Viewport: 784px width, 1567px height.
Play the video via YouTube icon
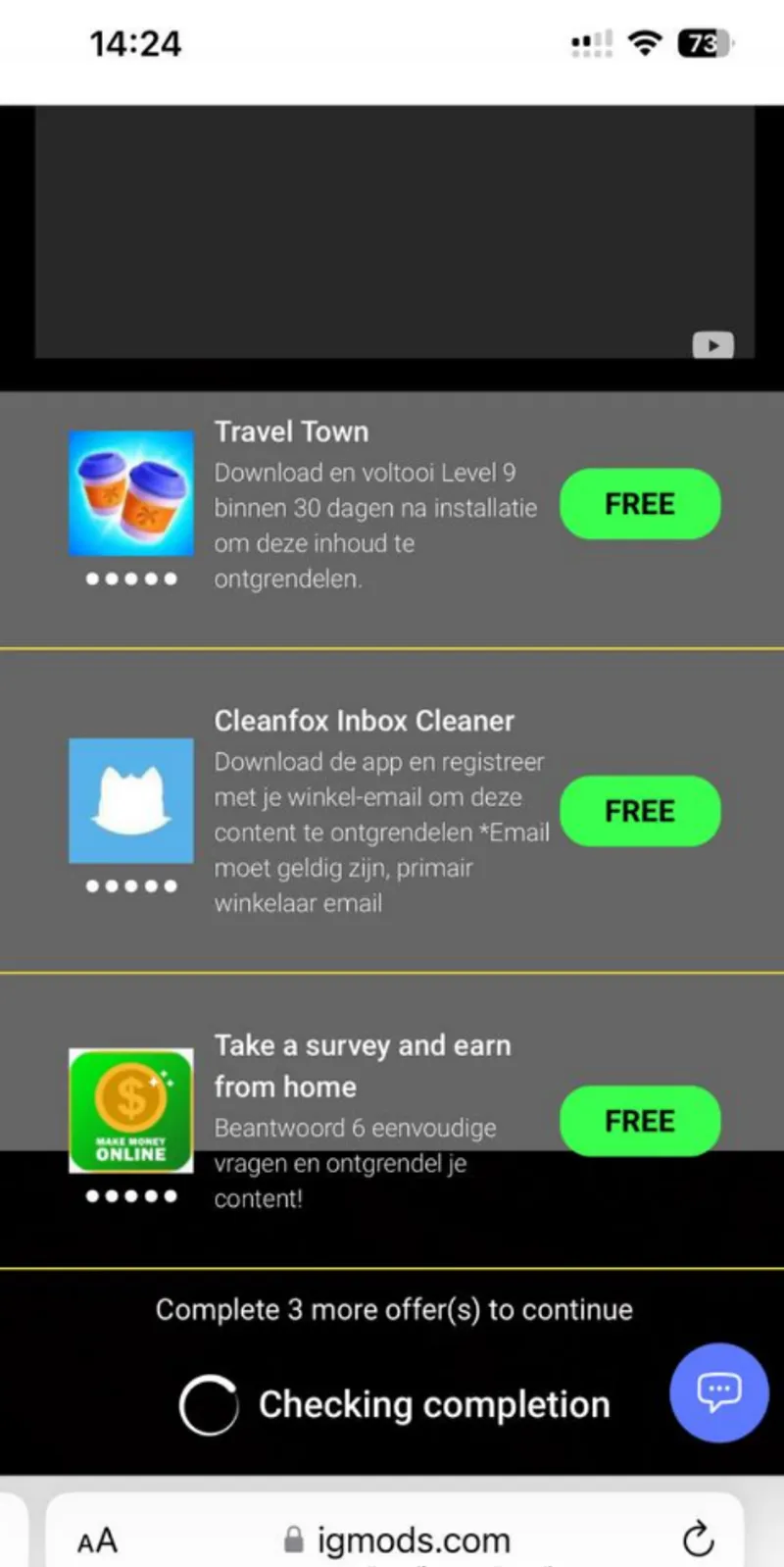(712, 345)
